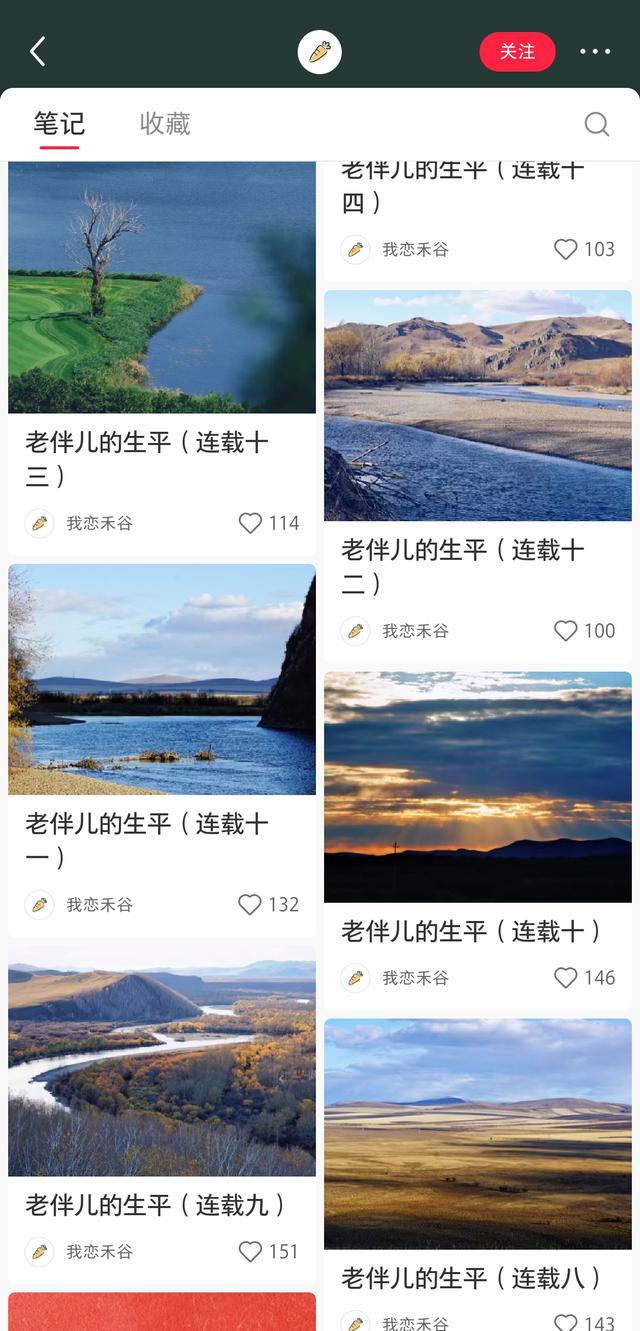Tap the 关注 follow button
The height and width of the screenshot is (1331, 640).
tap(517, 52)
